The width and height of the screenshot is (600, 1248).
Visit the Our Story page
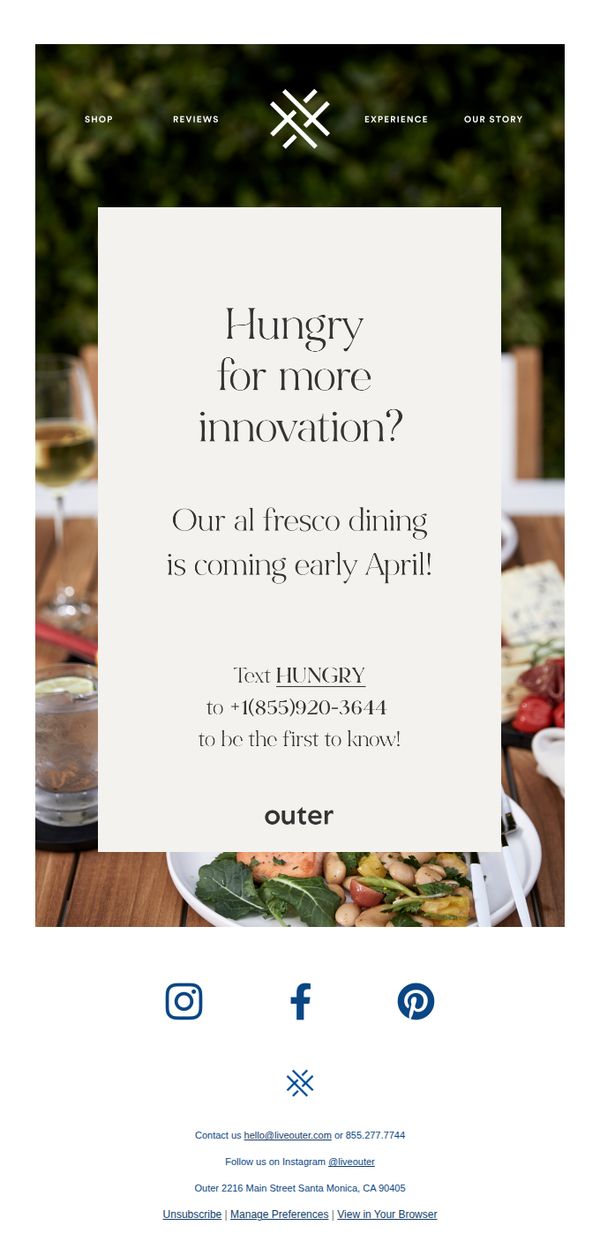tap(493, 119)
